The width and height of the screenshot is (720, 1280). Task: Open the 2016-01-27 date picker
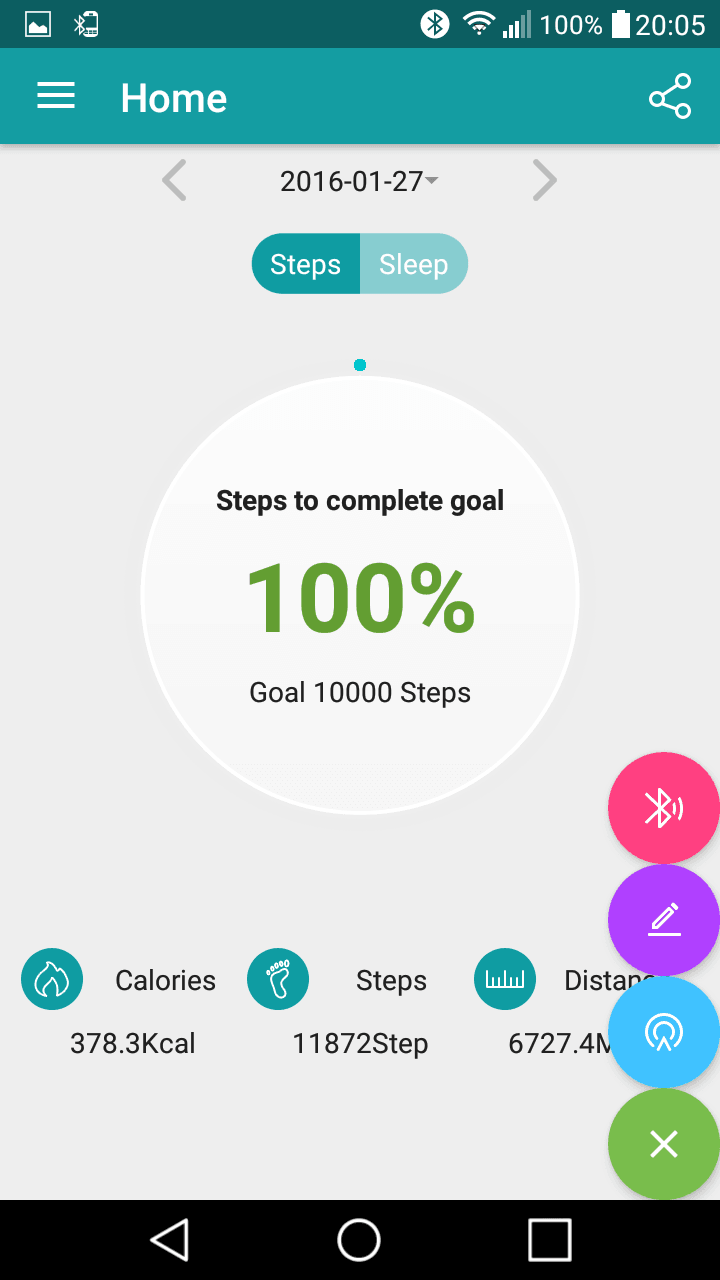[x=359, y=181]
